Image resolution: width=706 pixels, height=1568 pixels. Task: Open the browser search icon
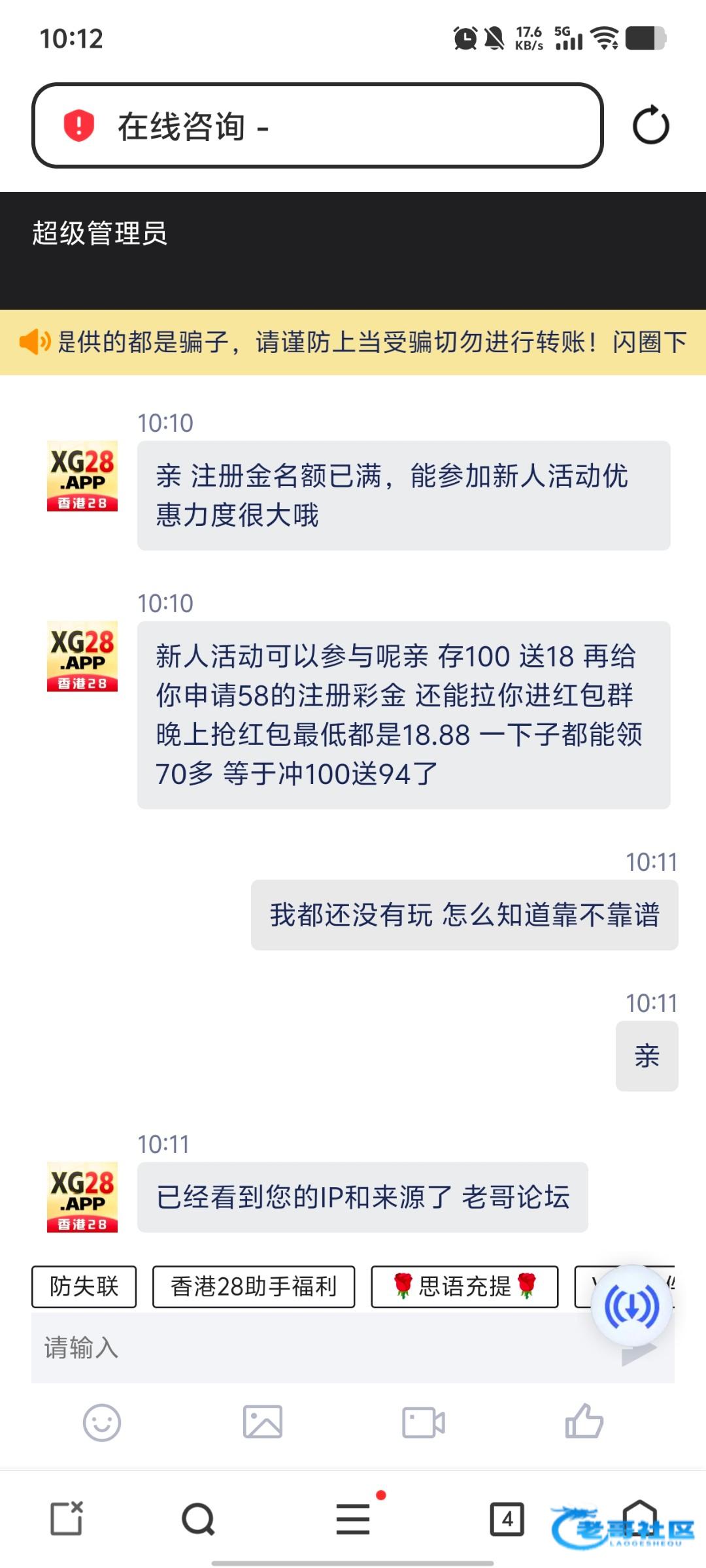(199, 1519)
